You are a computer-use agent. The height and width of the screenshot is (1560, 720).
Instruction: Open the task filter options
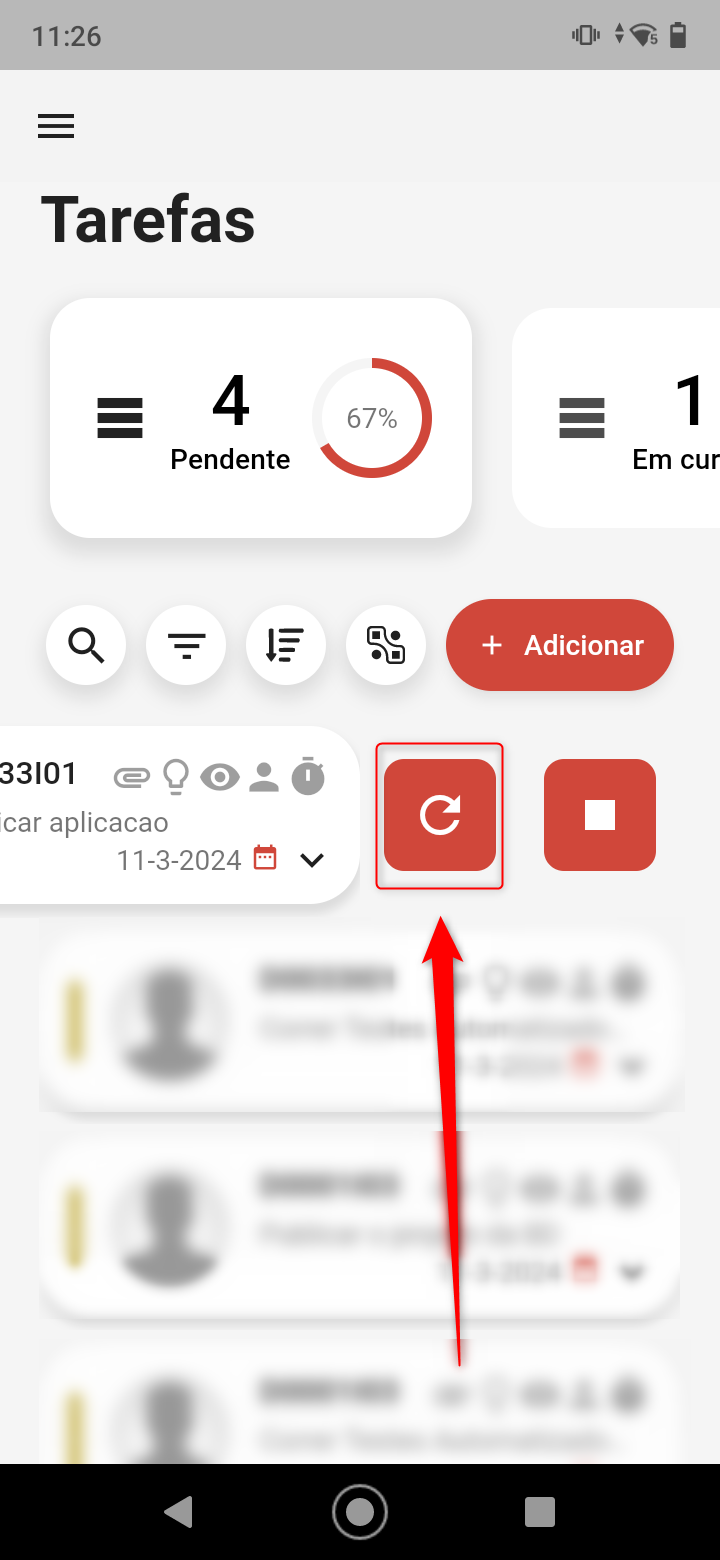[186, 645]
